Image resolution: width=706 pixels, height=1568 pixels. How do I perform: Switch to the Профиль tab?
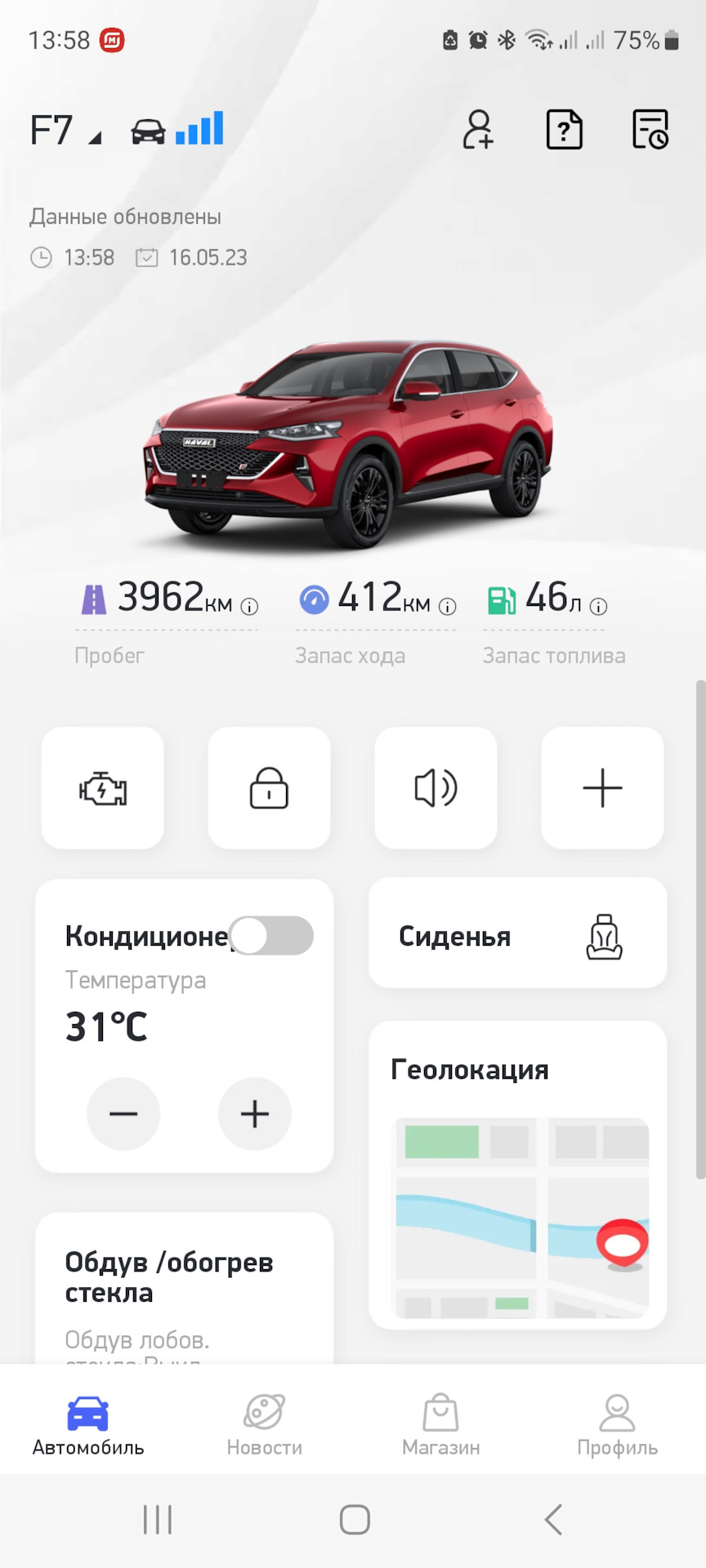pos(617,1425)
